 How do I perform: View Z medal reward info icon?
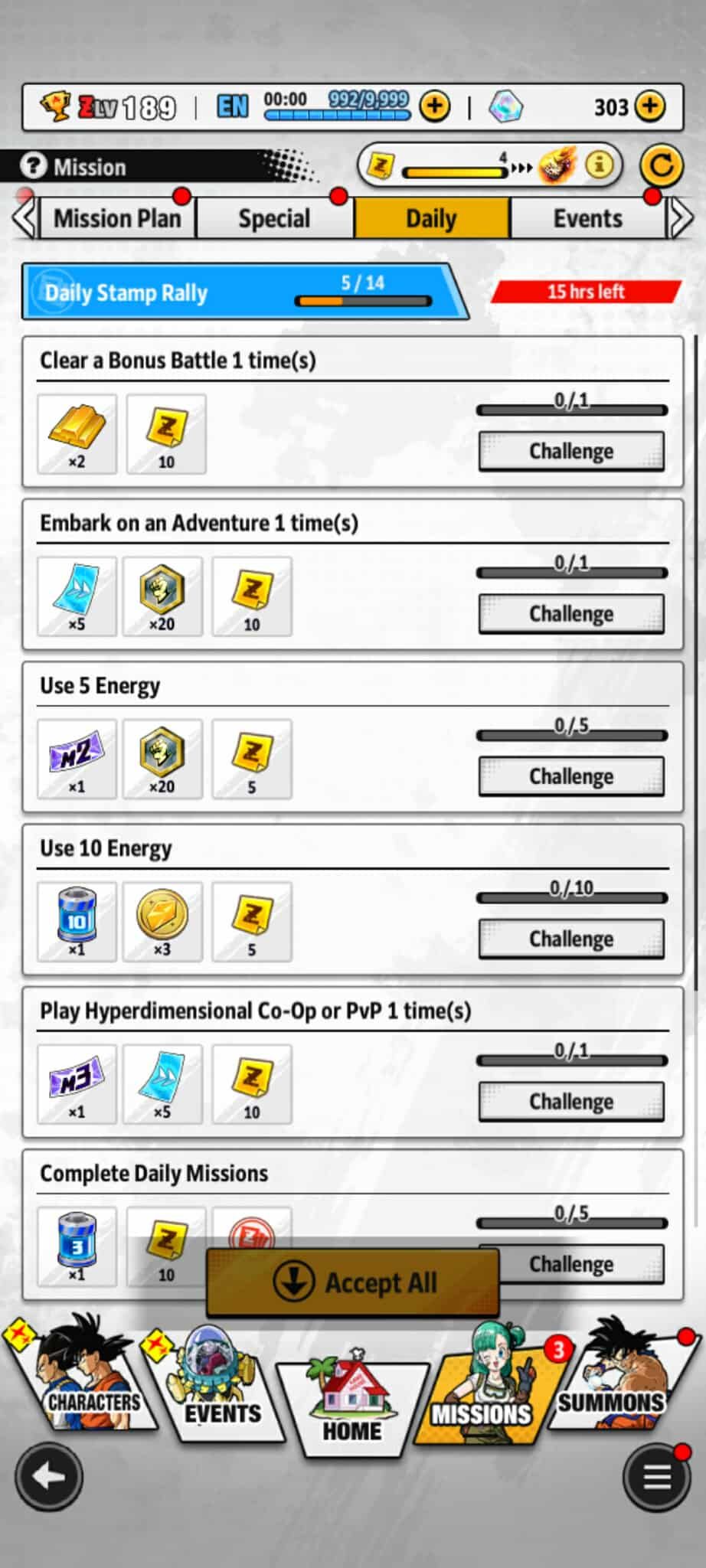(x=600, y=164)
